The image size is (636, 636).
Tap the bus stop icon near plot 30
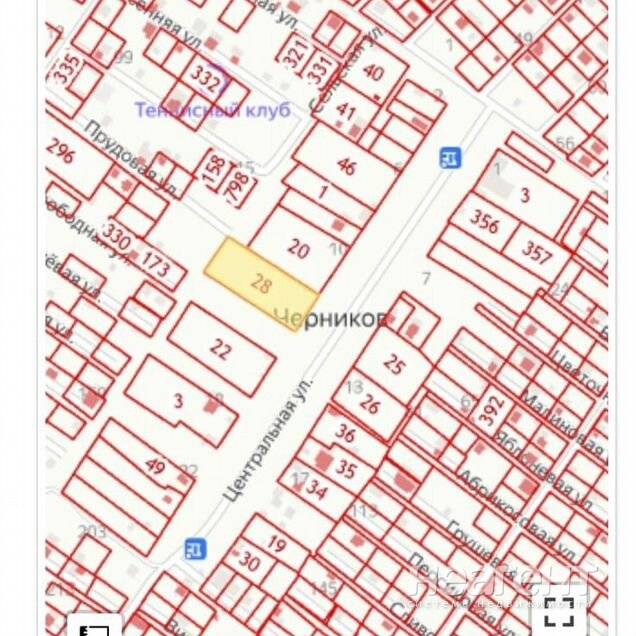pos(196,549)
